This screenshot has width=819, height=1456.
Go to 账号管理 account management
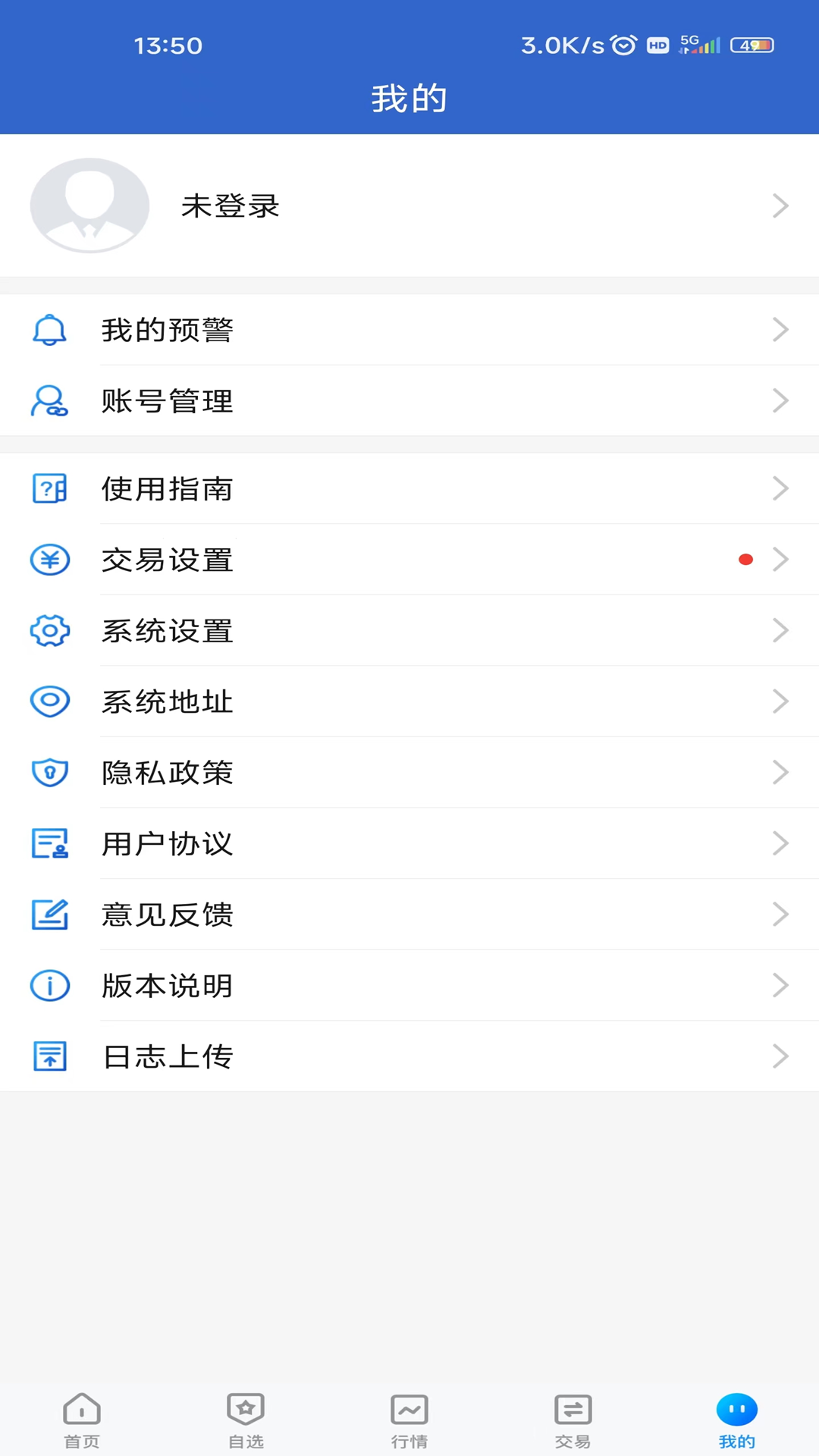409,400
